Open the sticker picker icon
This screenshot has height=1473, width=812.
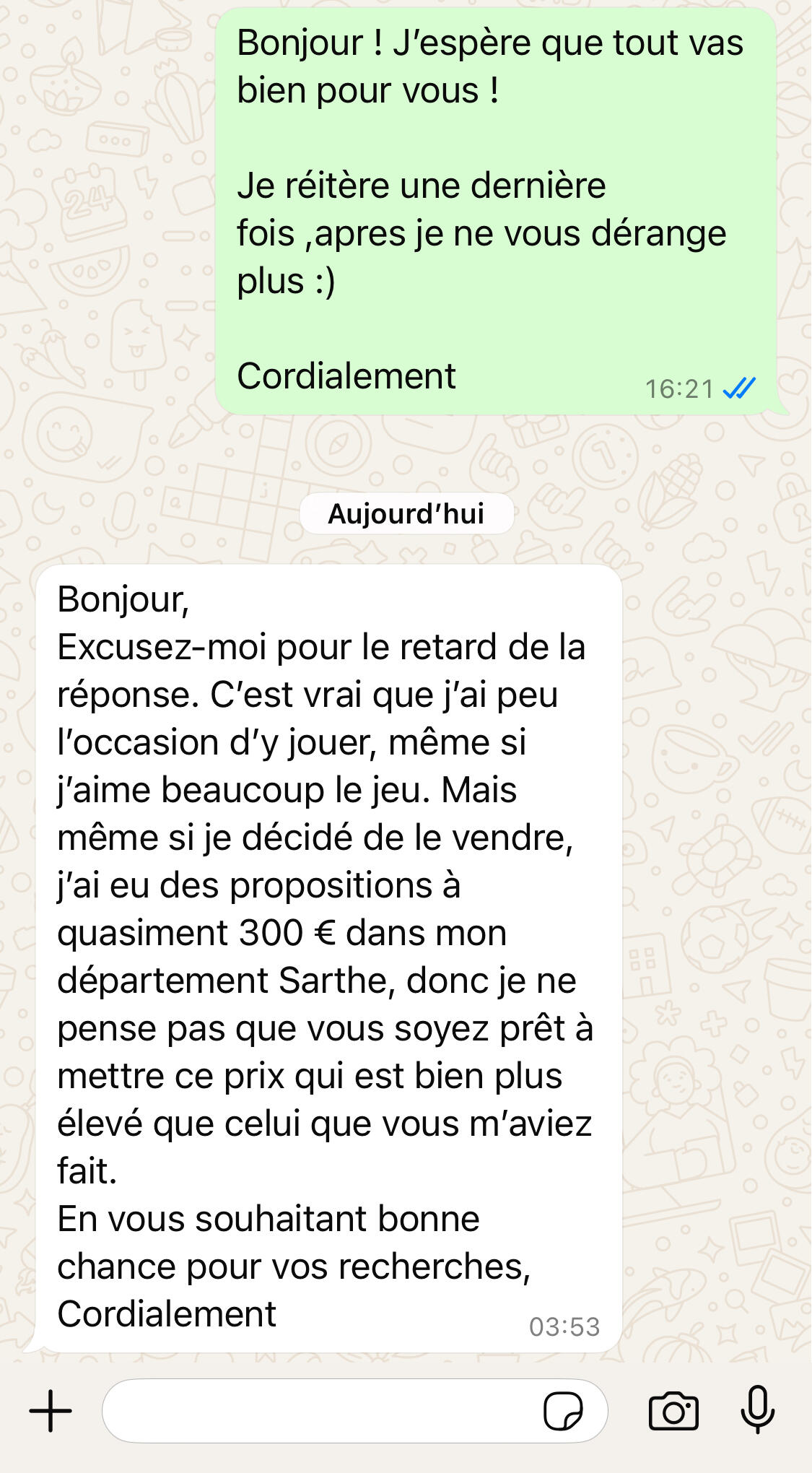(563, 1411)
